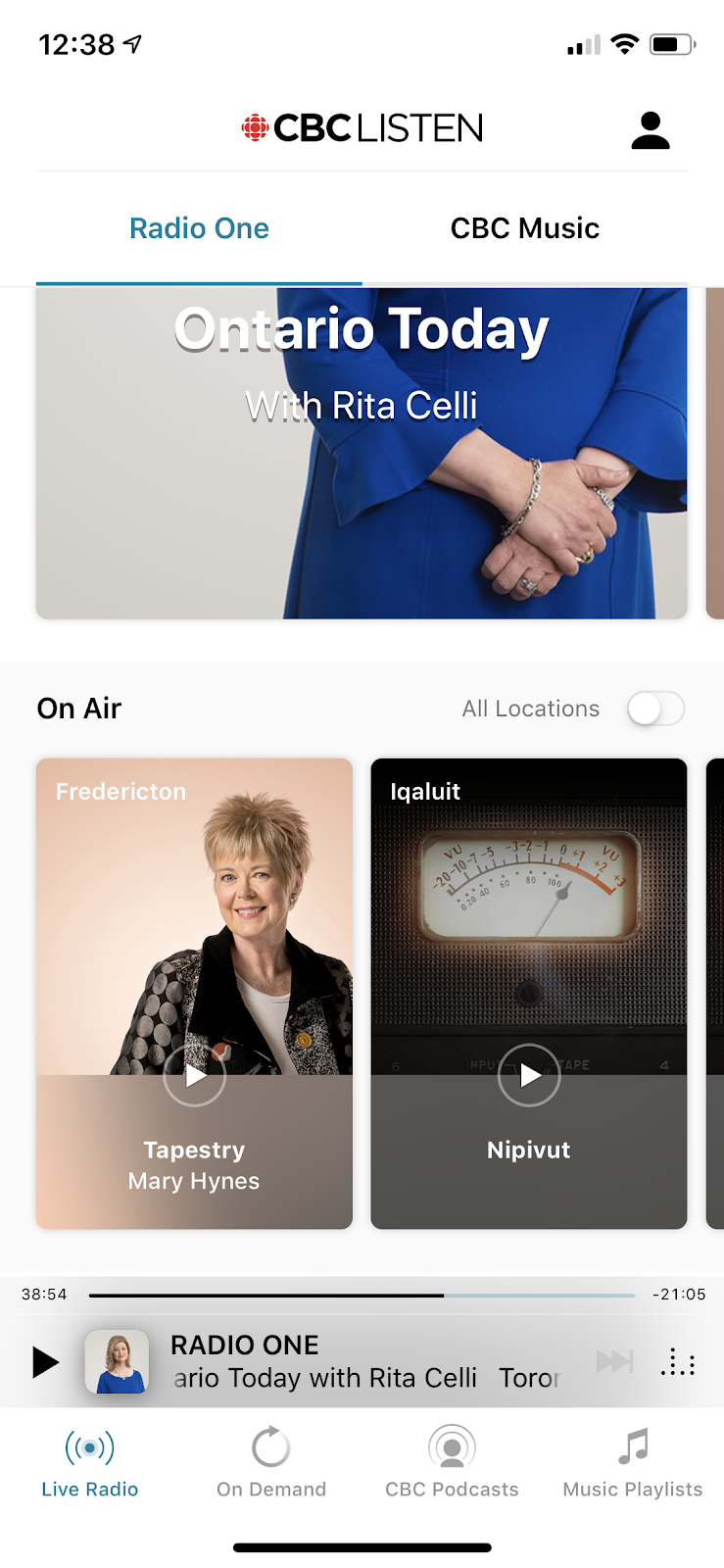Viewport: 724px width, 1568px height.
Task: Go to the Live Radio tab
Action: coord(89,1462)
